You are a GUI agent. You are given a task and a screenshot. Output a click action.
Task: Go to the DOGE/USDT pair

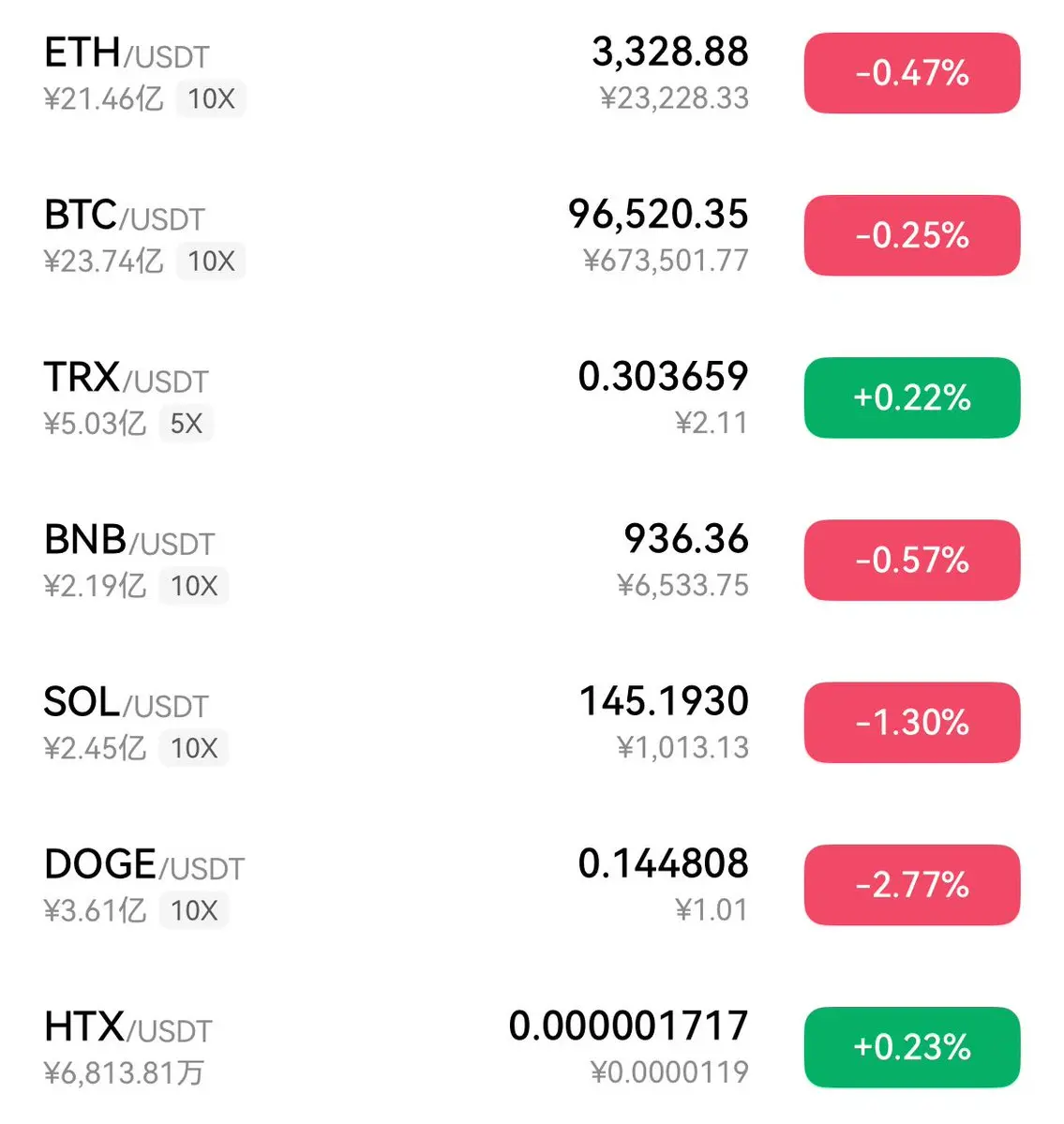(143, 865)
